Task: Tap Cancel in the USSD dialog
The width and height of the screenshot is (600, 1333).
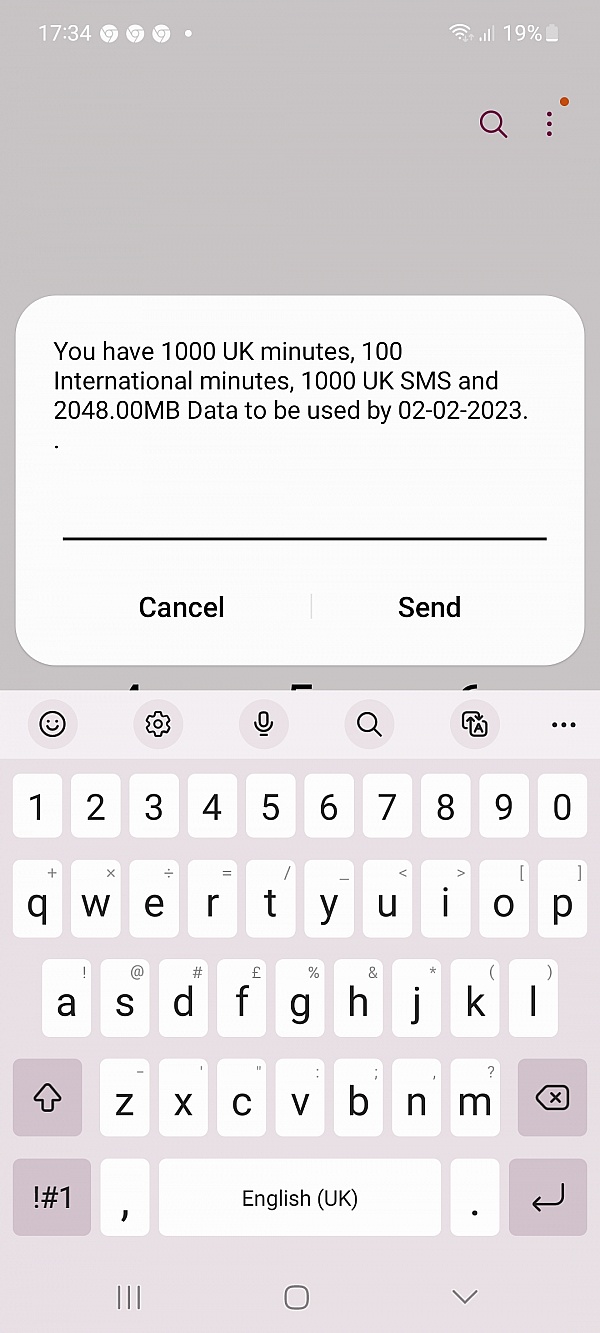Action: click(182, 607)
